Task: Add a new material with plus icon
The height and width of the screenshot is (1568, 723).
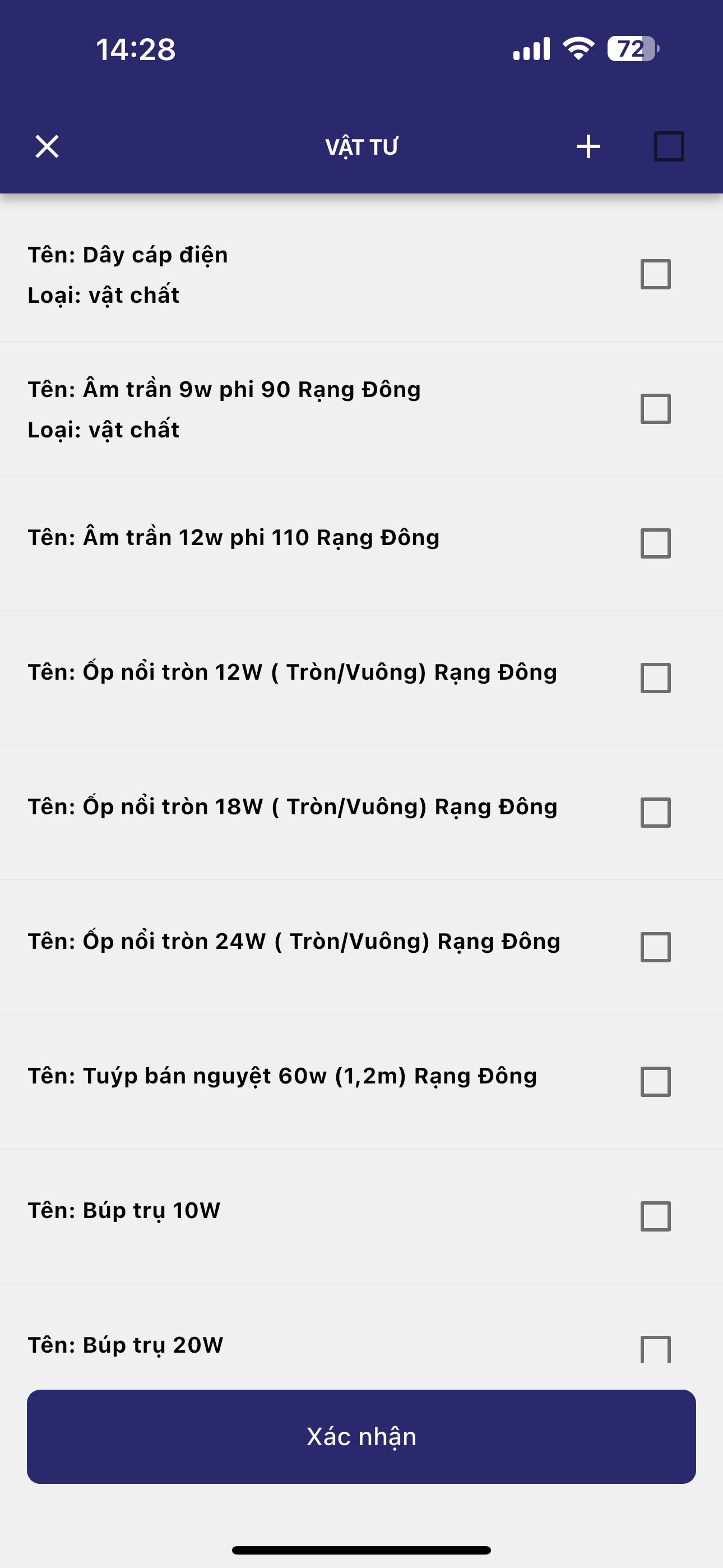Action: pos(588,147)
